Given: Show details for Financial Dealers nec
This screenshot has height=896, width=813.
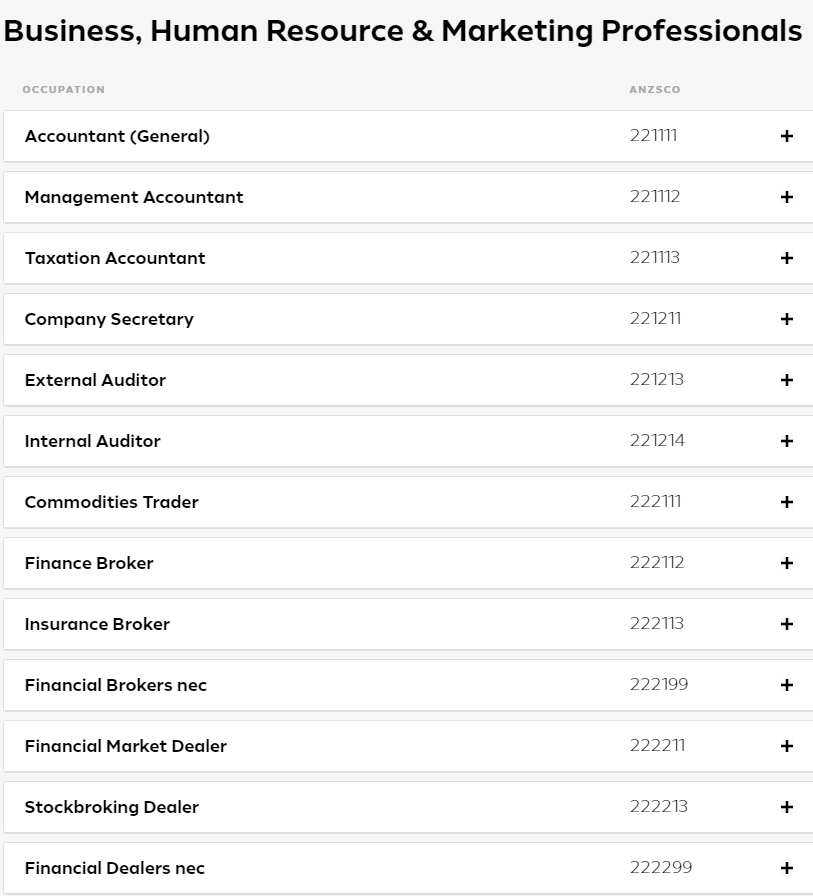Looking at the screenshot, I should [786, 868].
